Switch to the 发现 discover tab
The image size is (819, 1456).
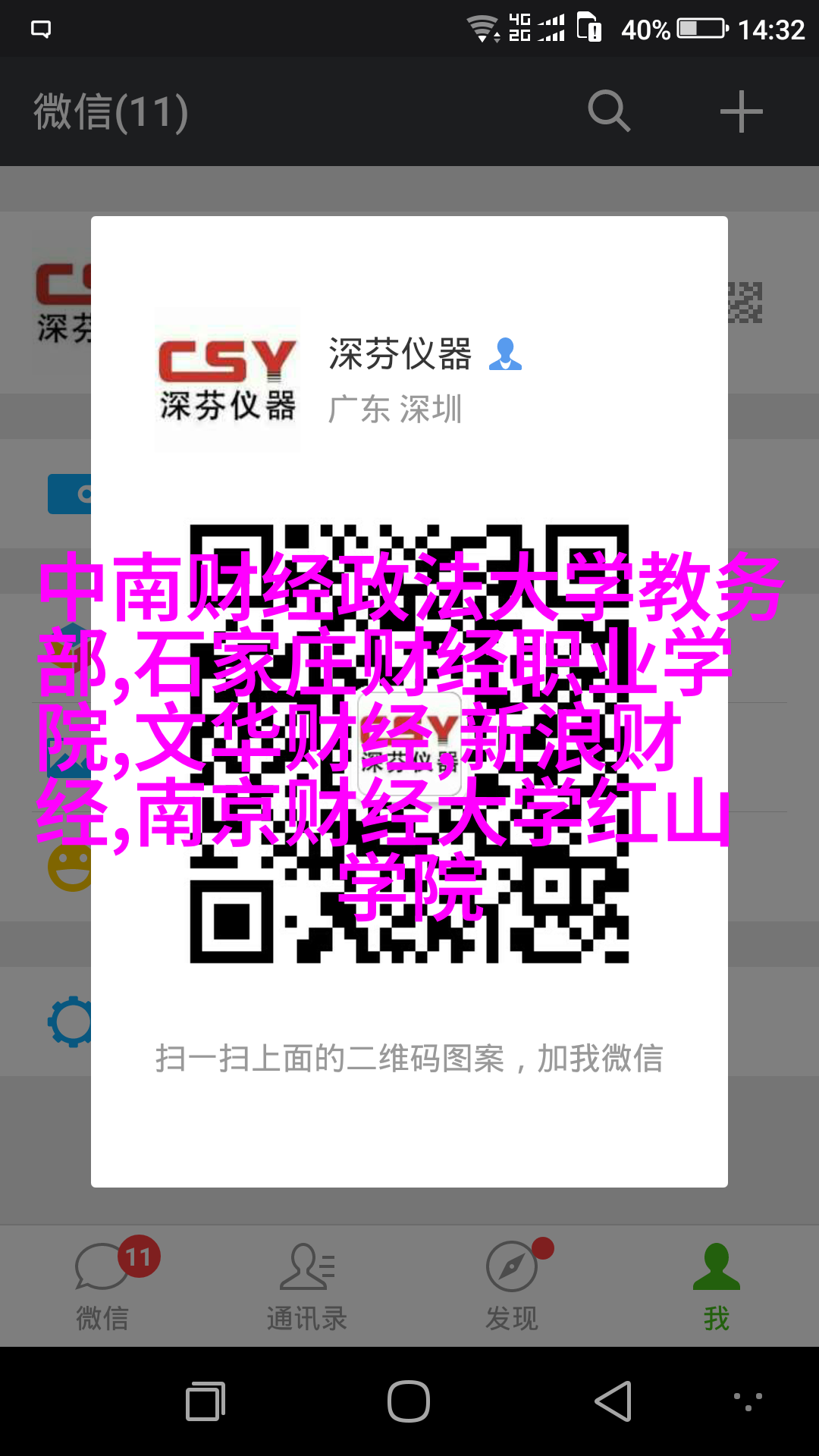click(x=512, y=1286)
